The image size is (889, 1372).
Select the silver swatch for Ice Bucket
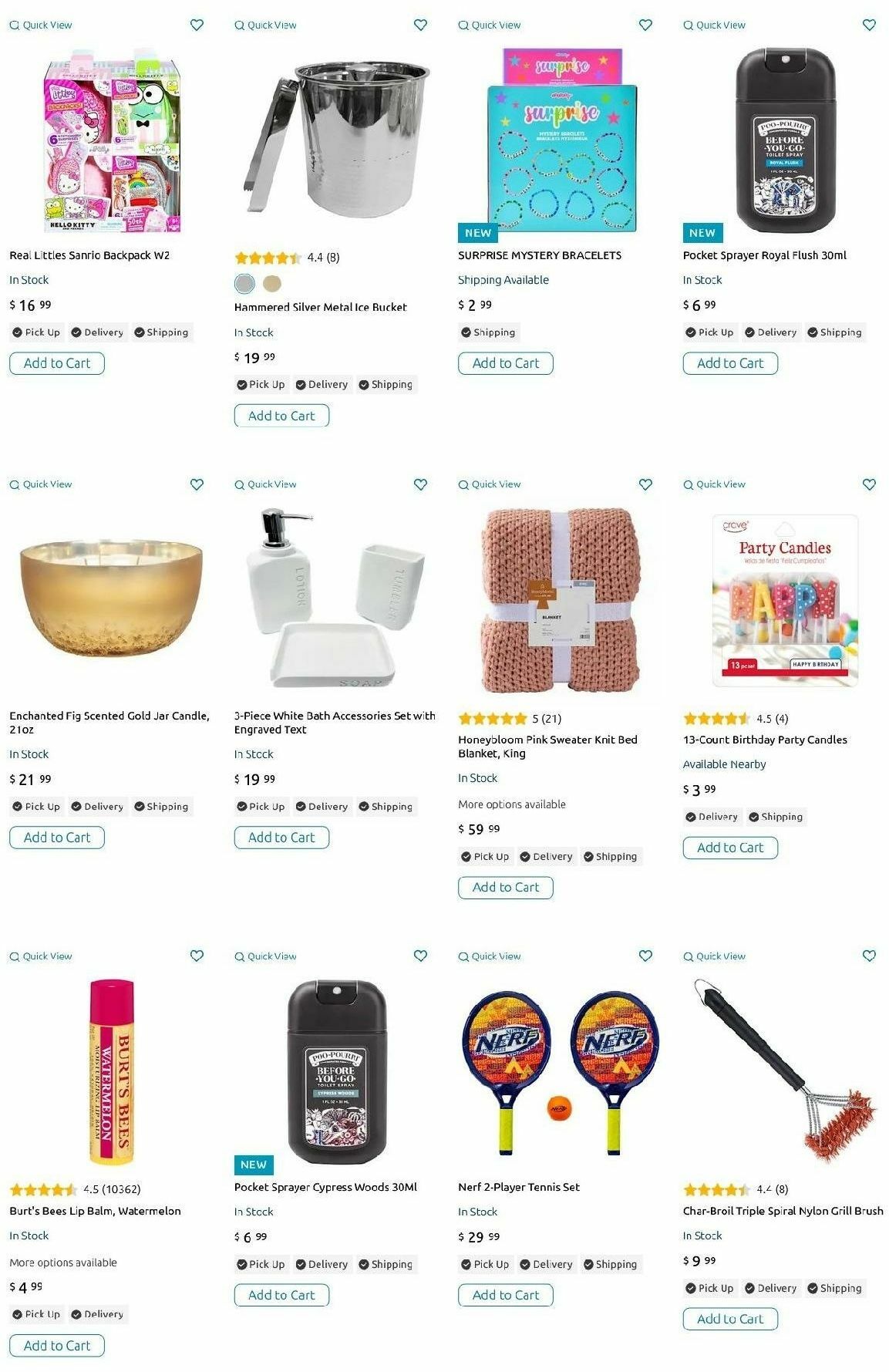244,283
